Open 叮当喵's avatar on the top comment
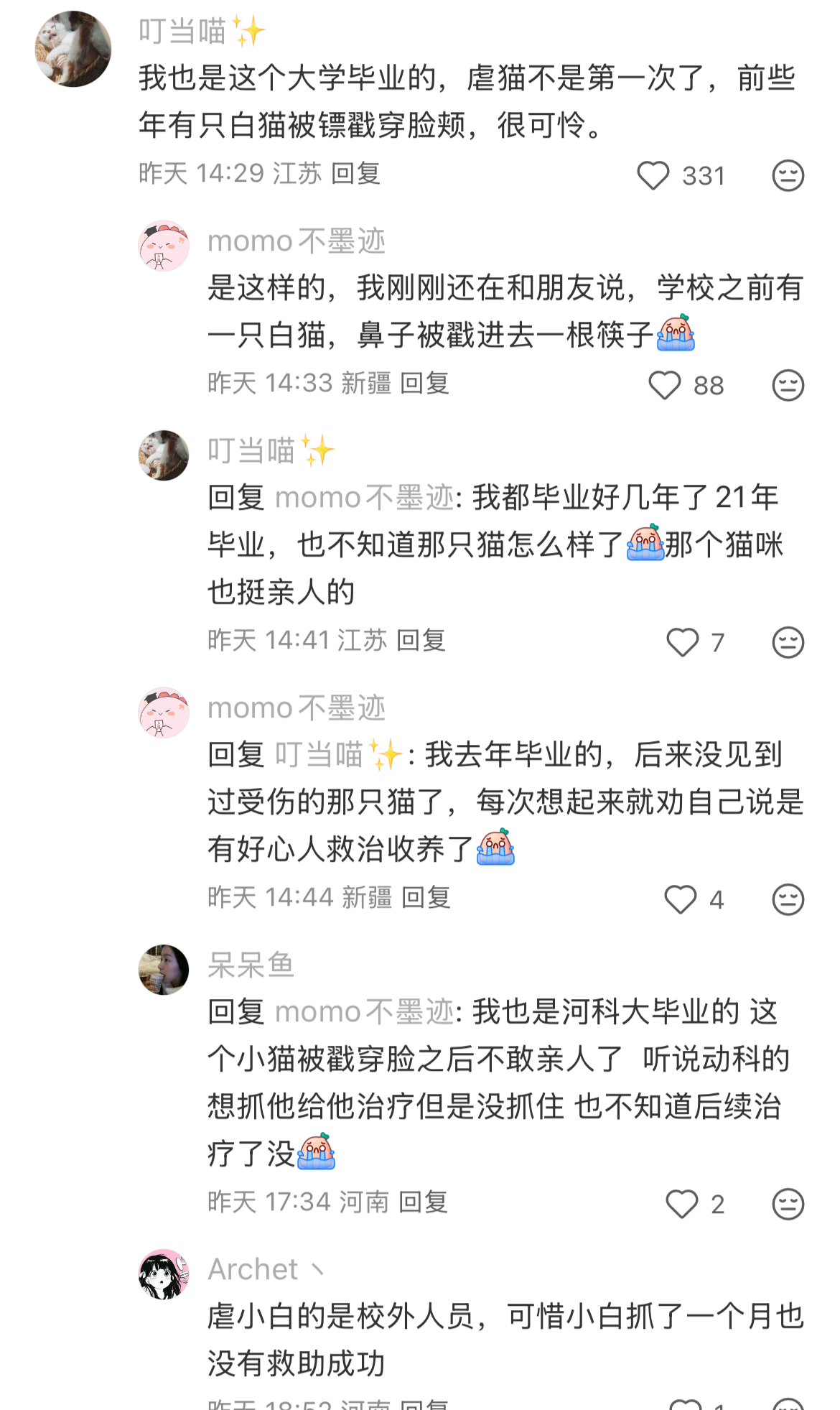The width and height of the screenshot is (840, 1410). pyautogui.click(x=73, y=49)
